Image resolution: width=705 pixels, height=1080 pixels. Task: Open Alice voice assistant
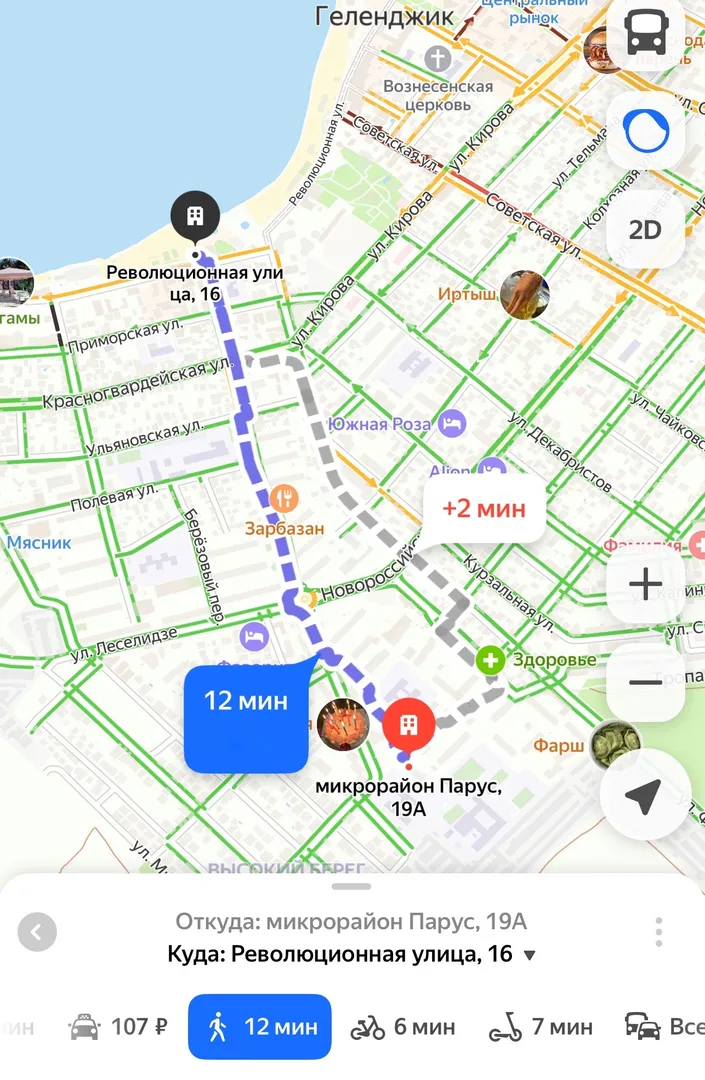pos(645,131)
